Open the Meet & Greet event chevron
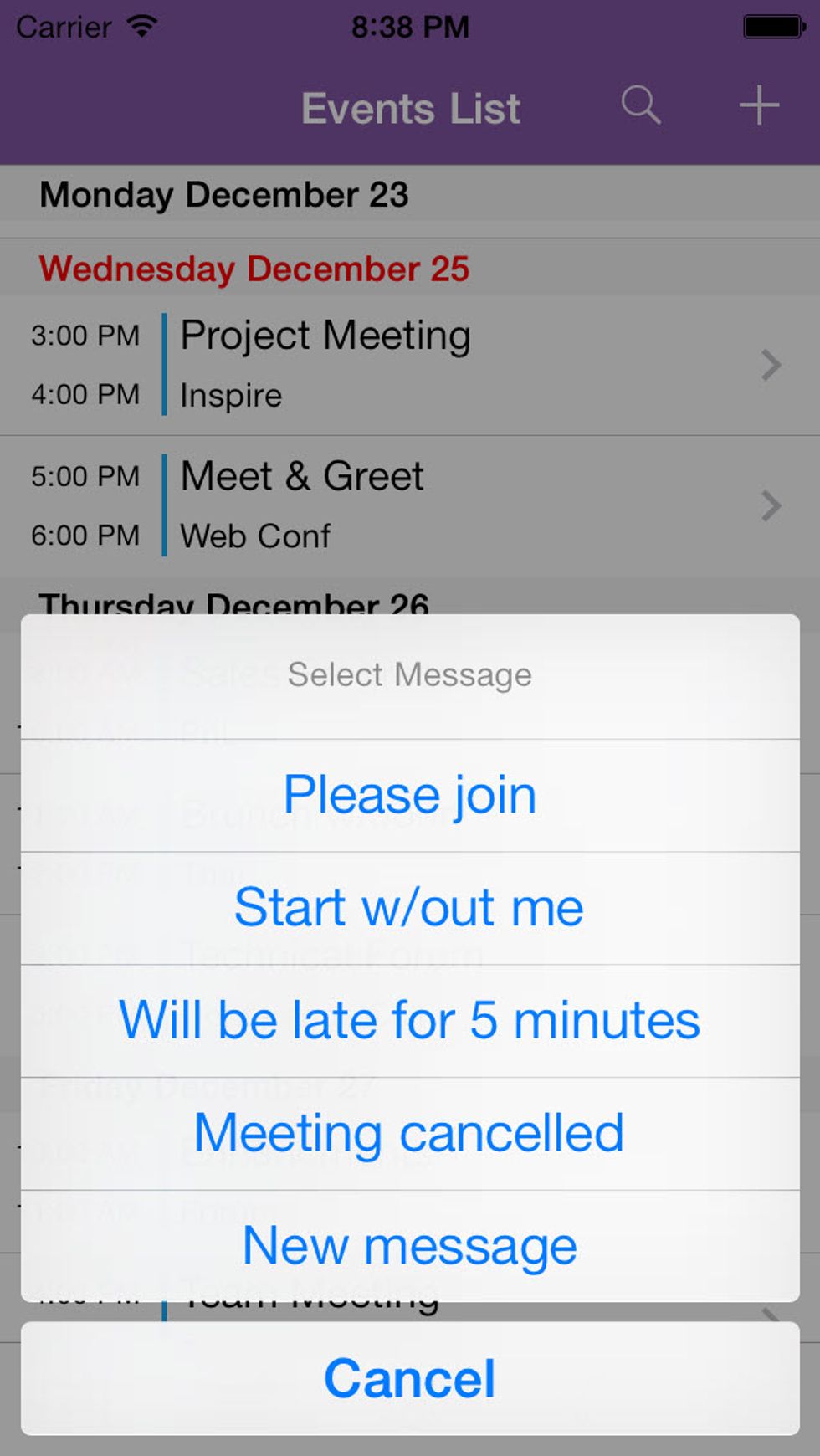 click(769, 505)
